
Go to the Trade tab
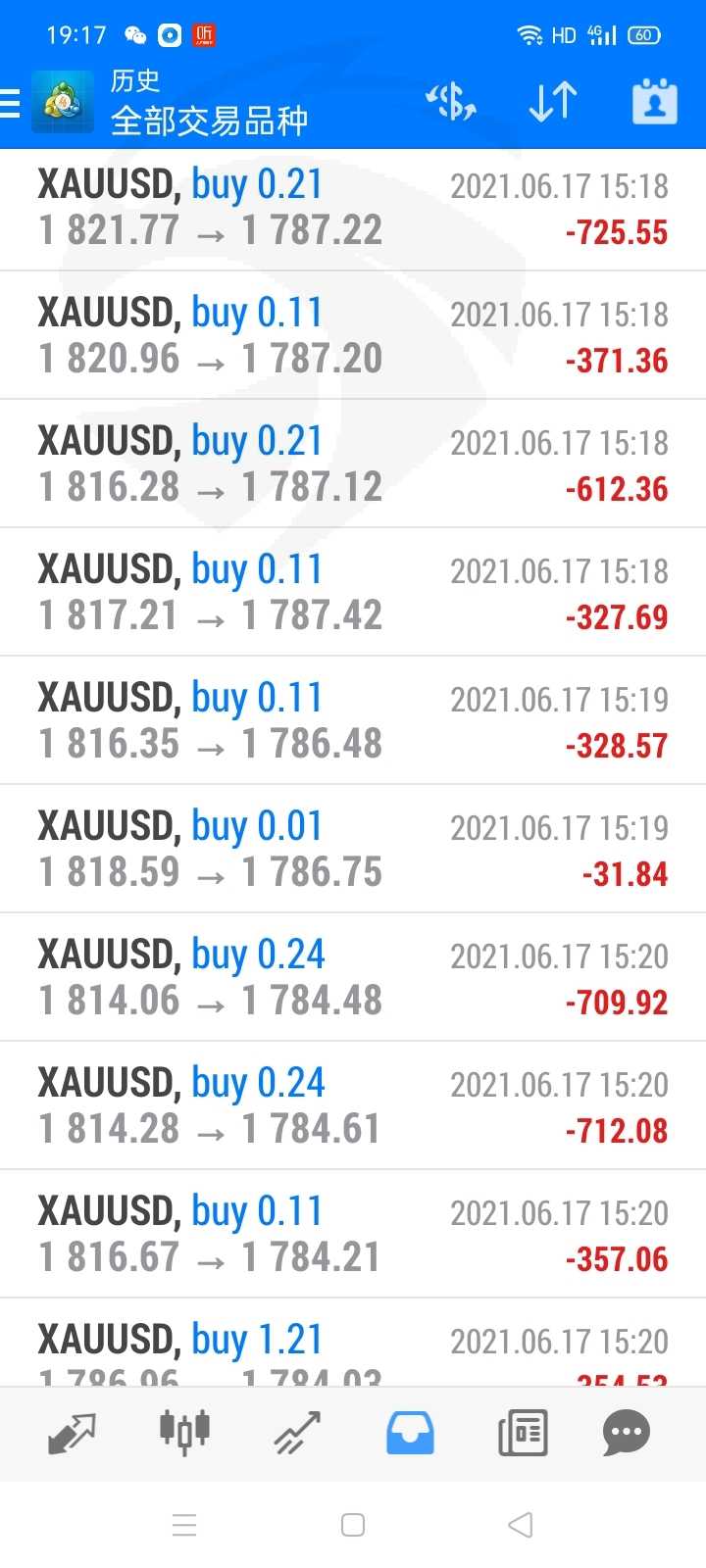(297, 1434)
